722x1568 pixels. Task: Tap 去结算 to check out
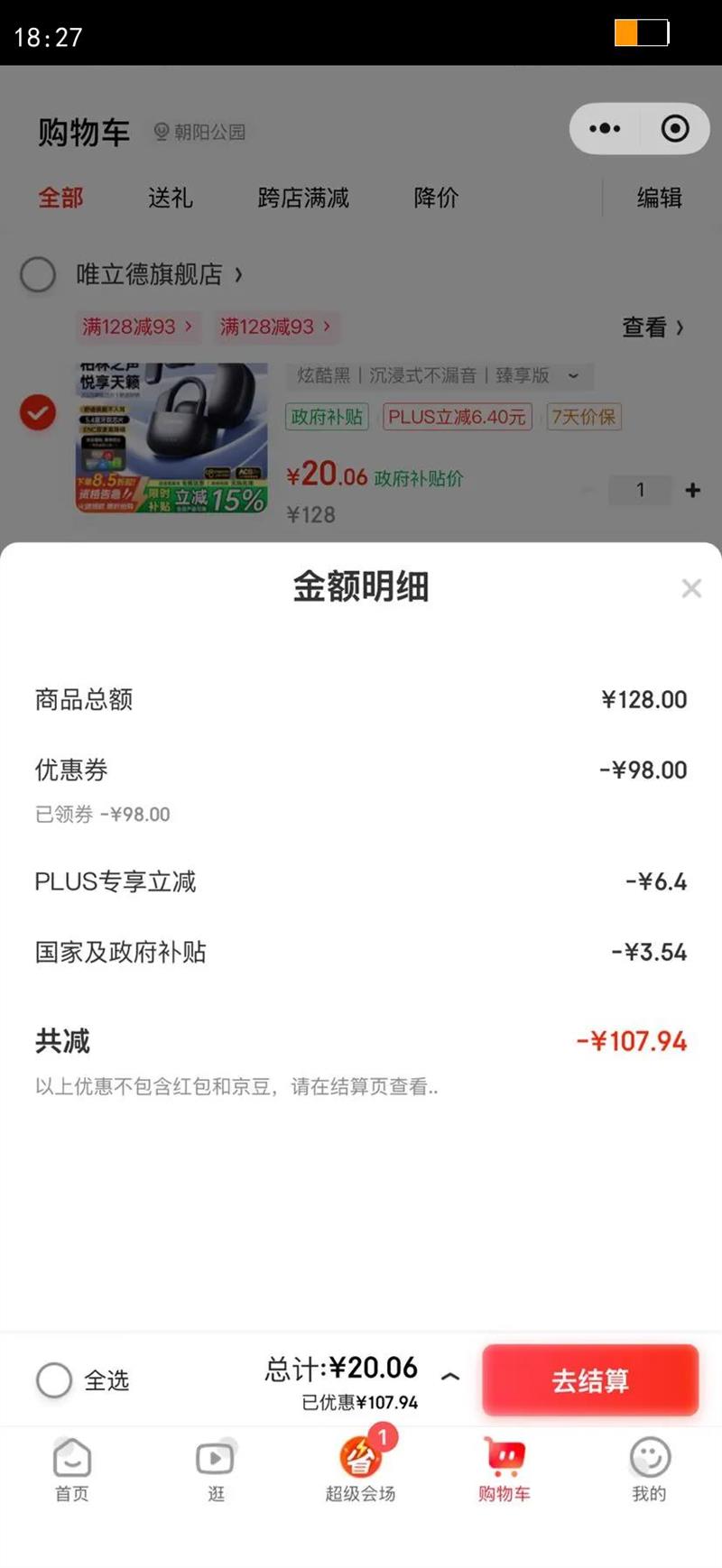(x=590, y=1380)
